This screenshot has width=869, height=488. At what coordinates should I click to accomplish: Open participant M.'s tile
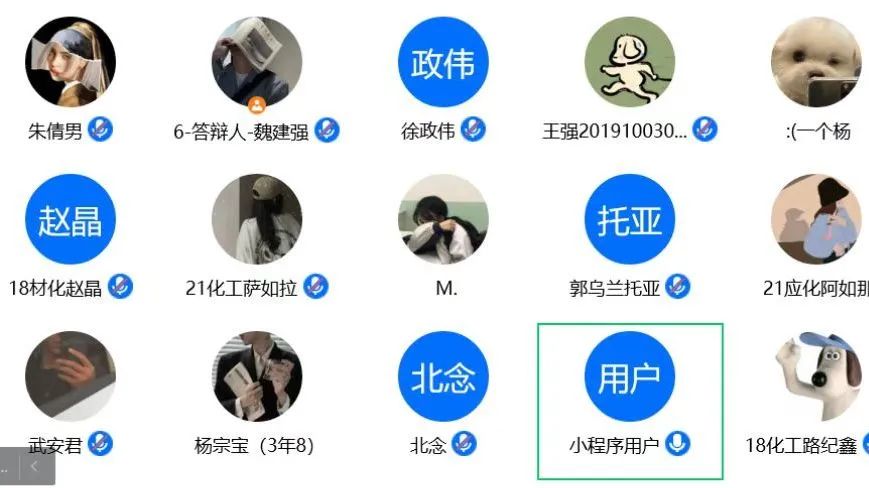tap(443, 220)
